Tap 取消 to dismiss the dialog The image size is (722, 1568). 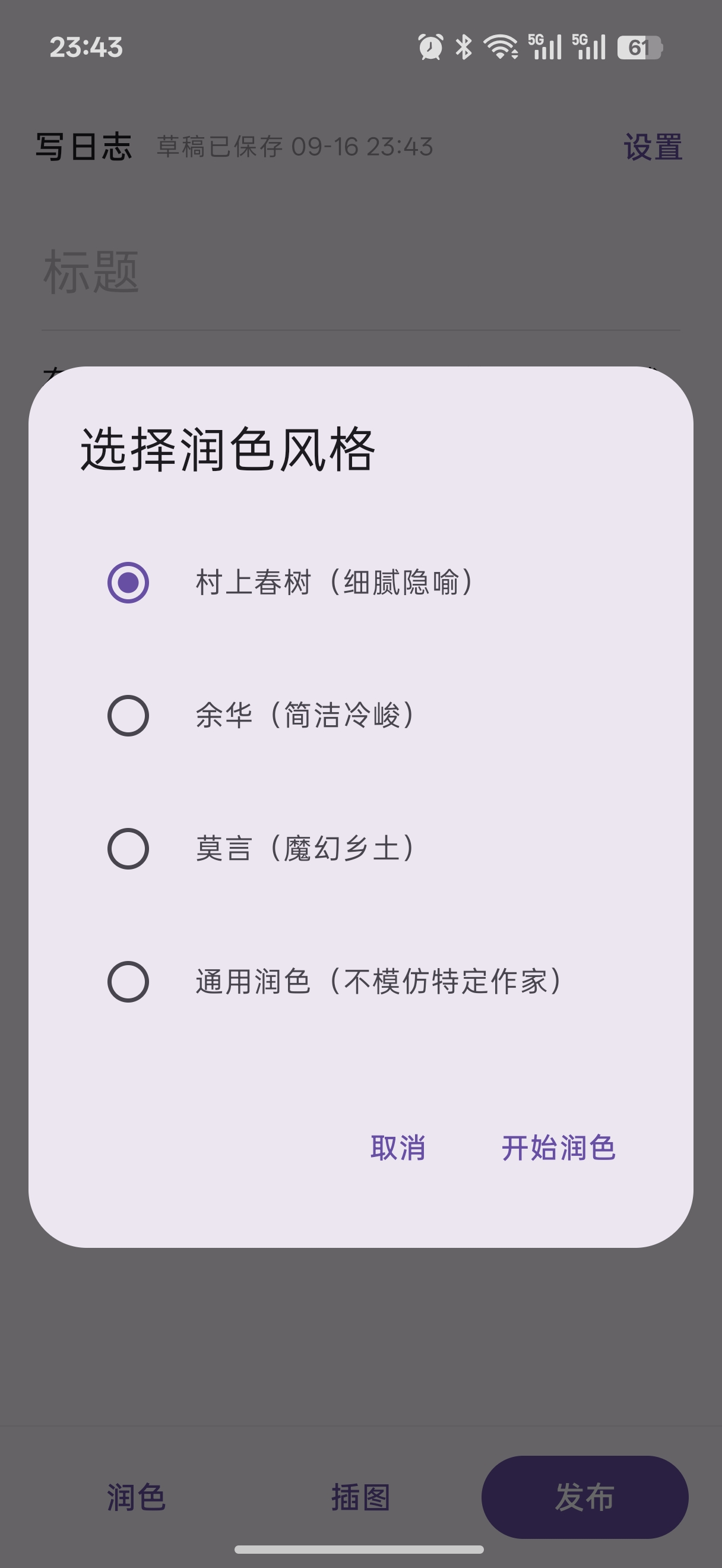[398, 1148]
